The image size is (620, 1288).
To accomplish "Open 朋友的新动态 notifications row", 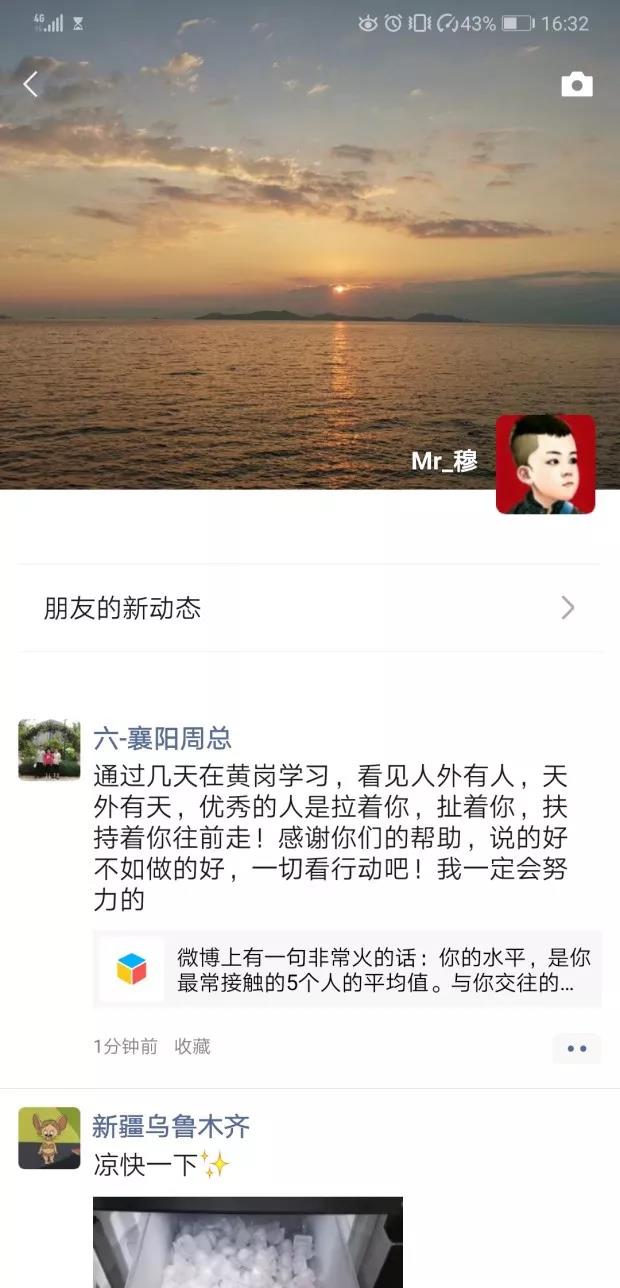I will click(310, 608).
